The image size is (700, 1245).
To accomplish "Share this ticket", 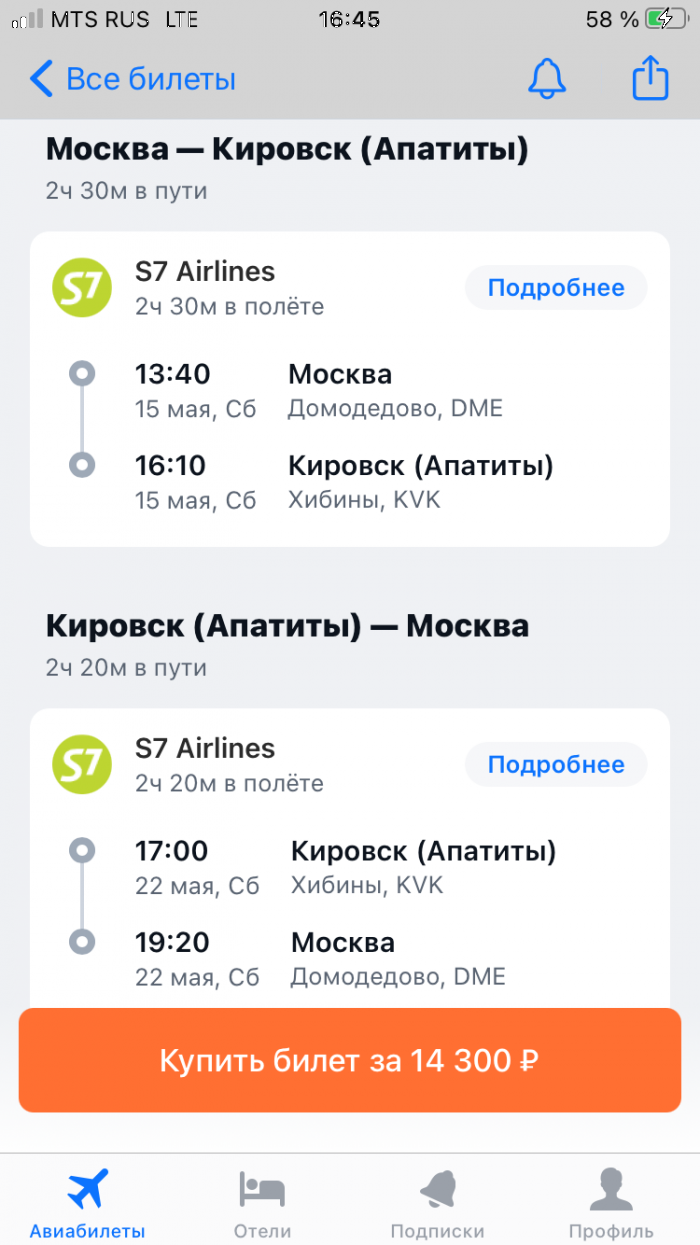I will click(650, 77).
